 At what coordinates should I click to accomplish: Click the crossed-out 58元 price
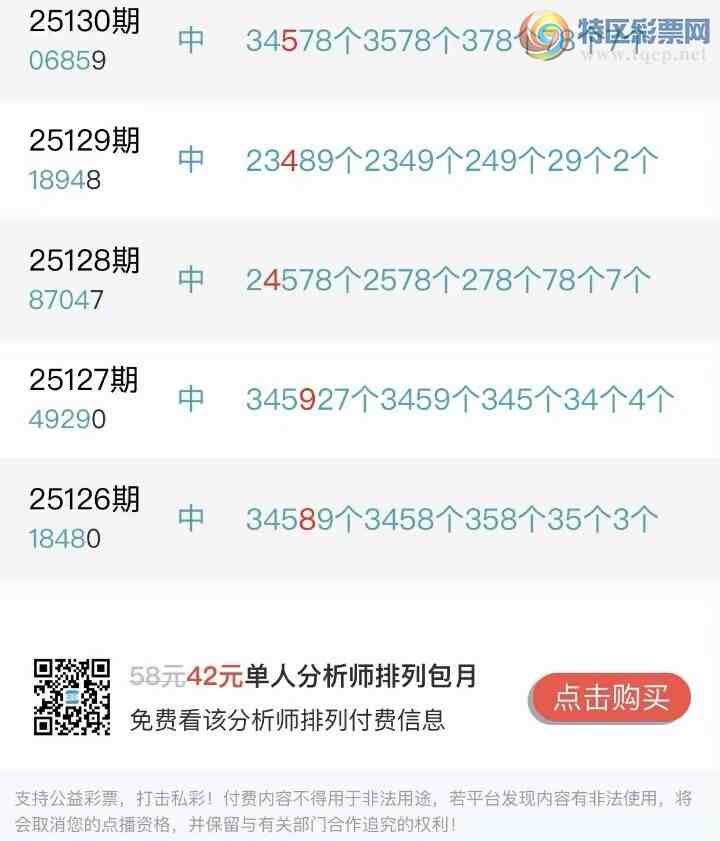point(155,675)
